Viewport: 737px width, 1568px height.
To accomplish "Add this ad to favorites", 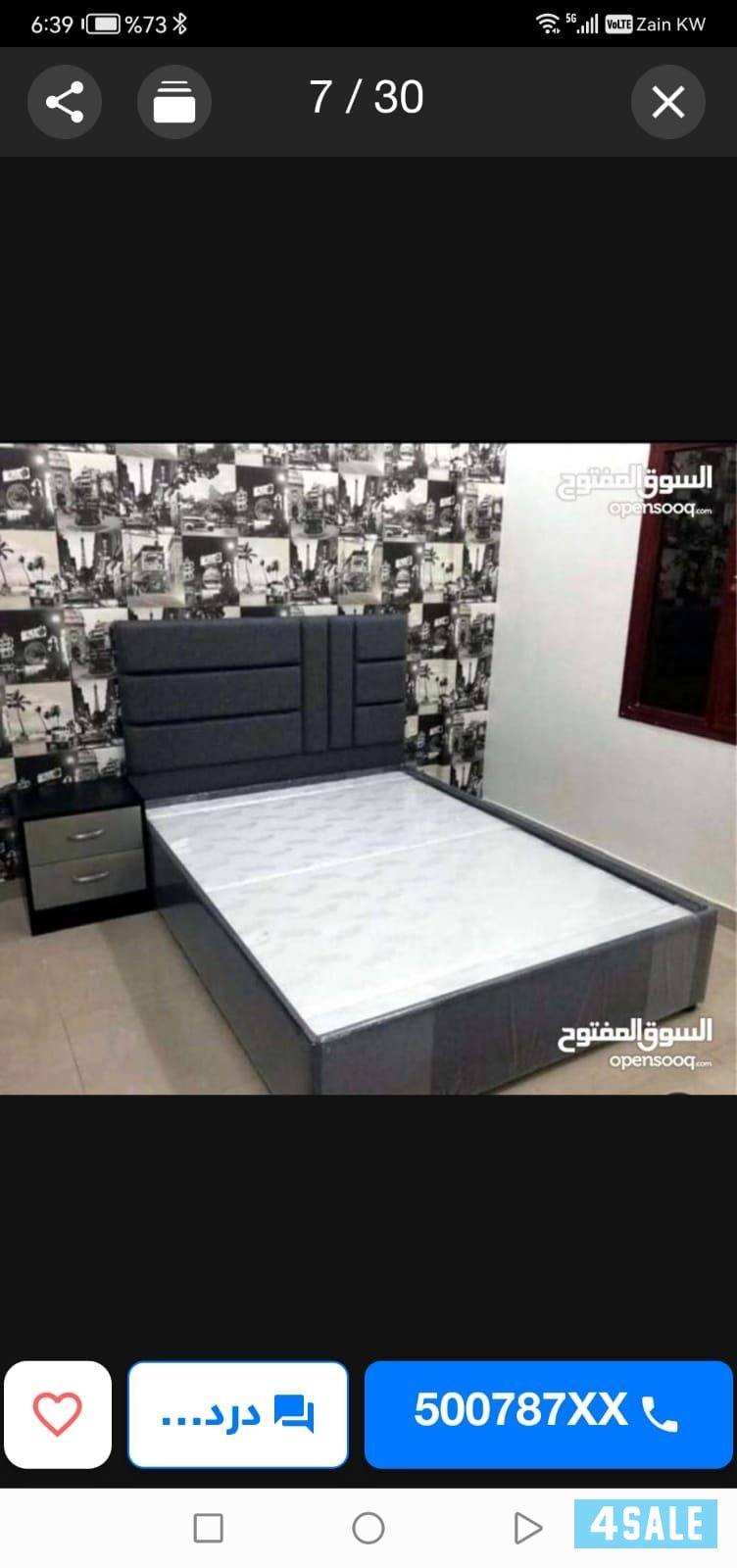I will (58, 1413).
